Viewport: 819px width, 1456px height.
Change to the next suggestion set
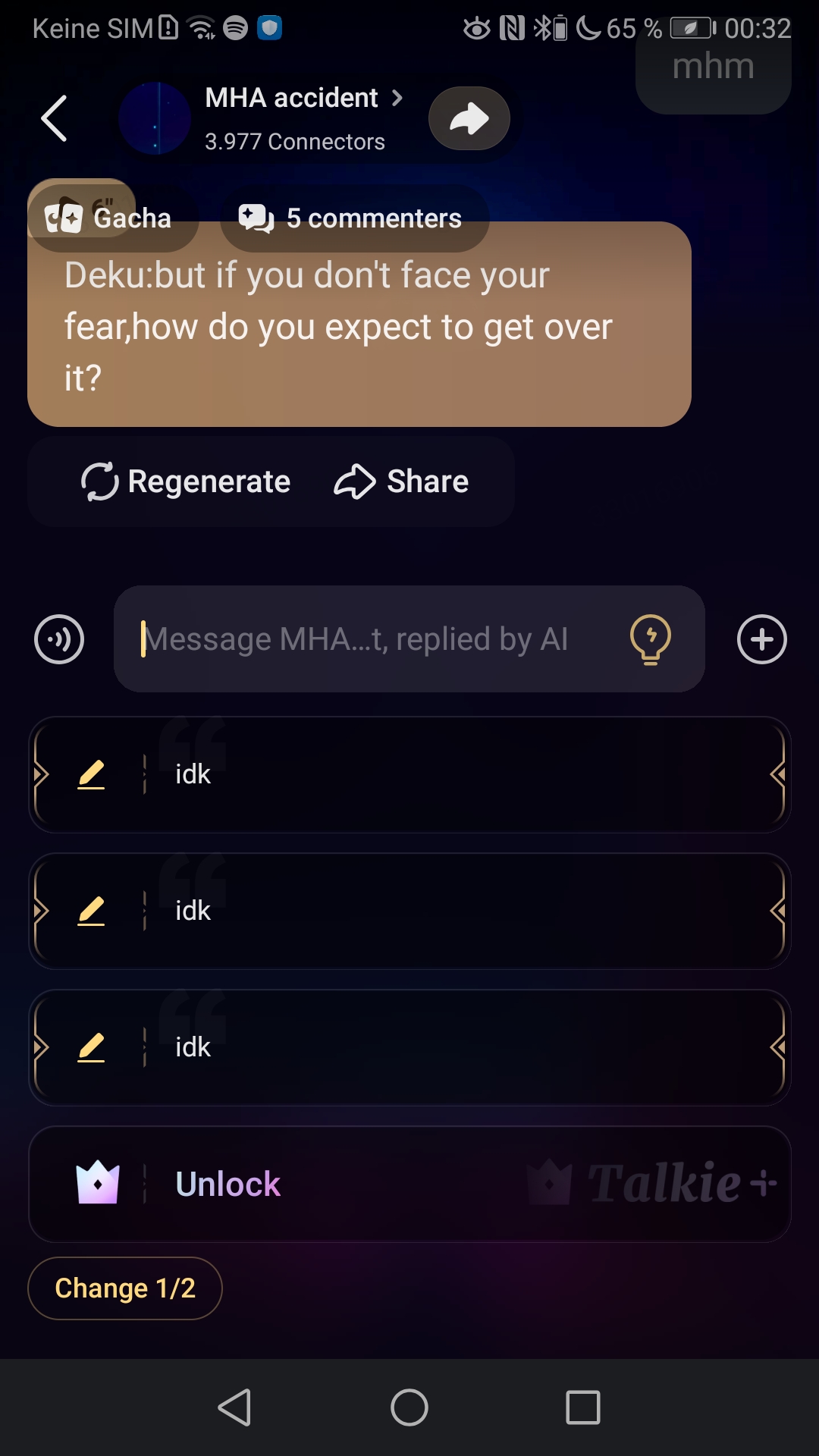[x=125, y=1288]
